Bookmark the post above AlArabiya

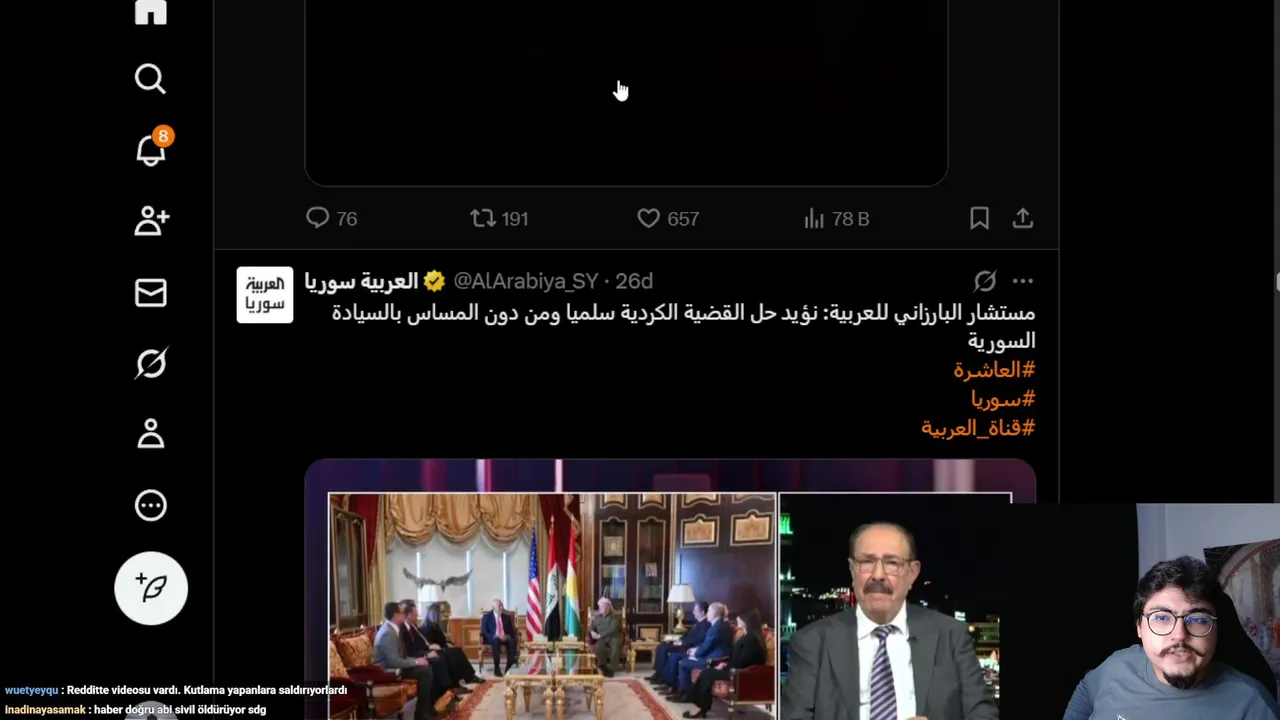pyautogui.click(x=979, y=218)
